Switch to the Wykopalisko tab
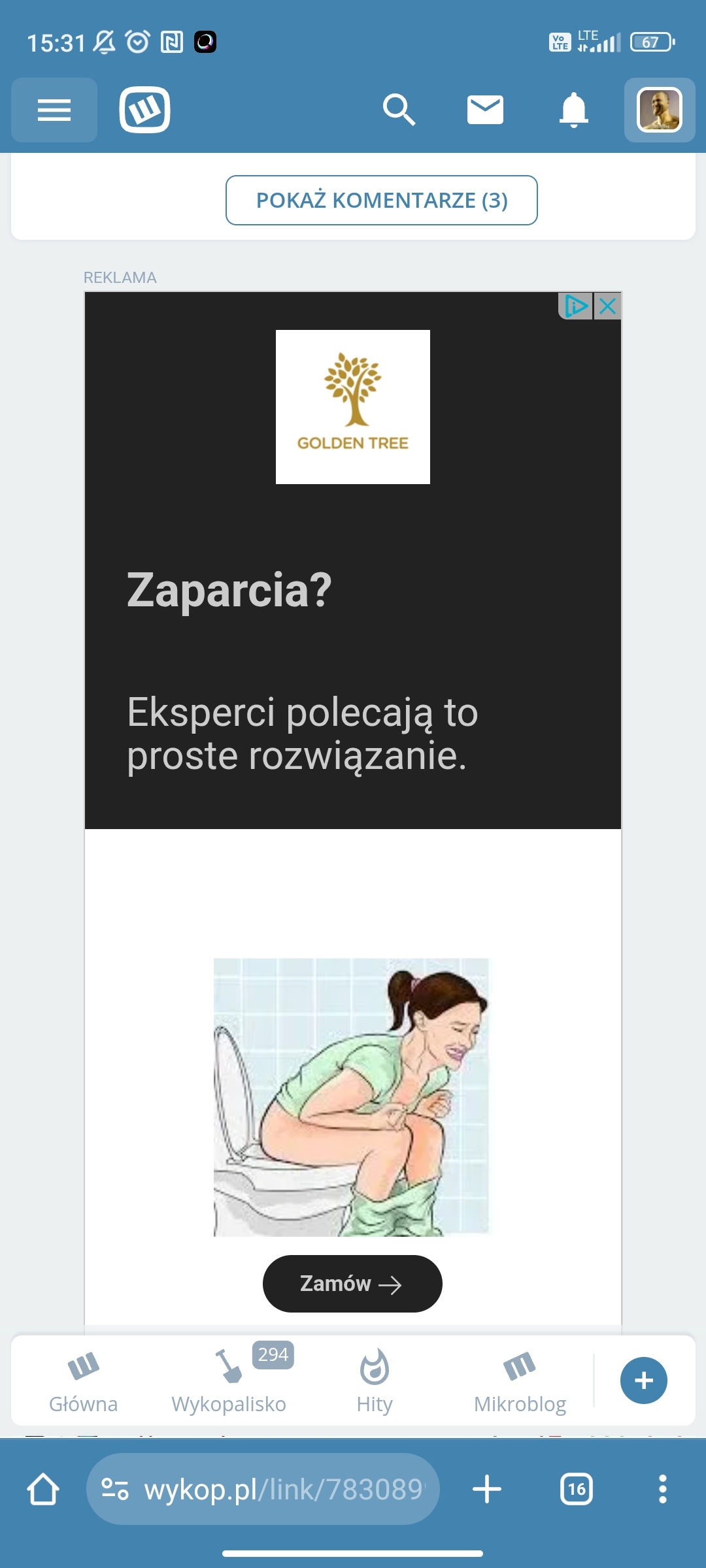The height and width of the screenshot is (1568, 706). (229, 1380)
